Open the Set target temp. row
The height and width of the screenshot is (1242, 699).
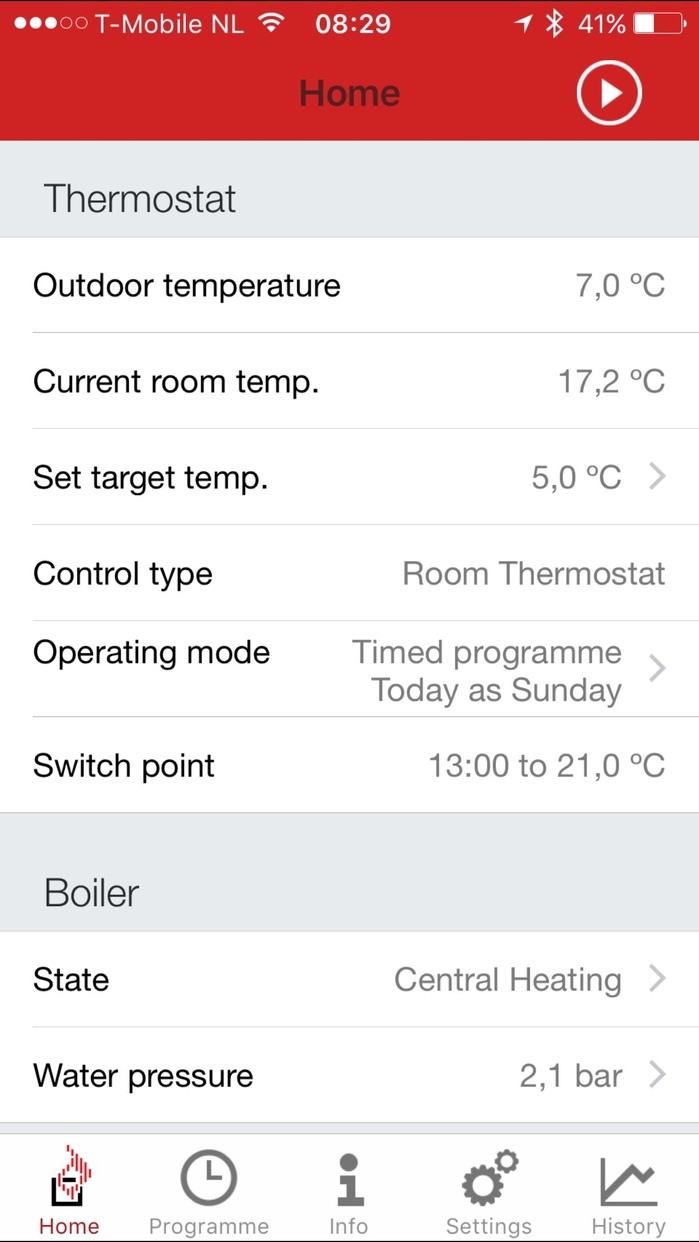(x=349, y=477)
